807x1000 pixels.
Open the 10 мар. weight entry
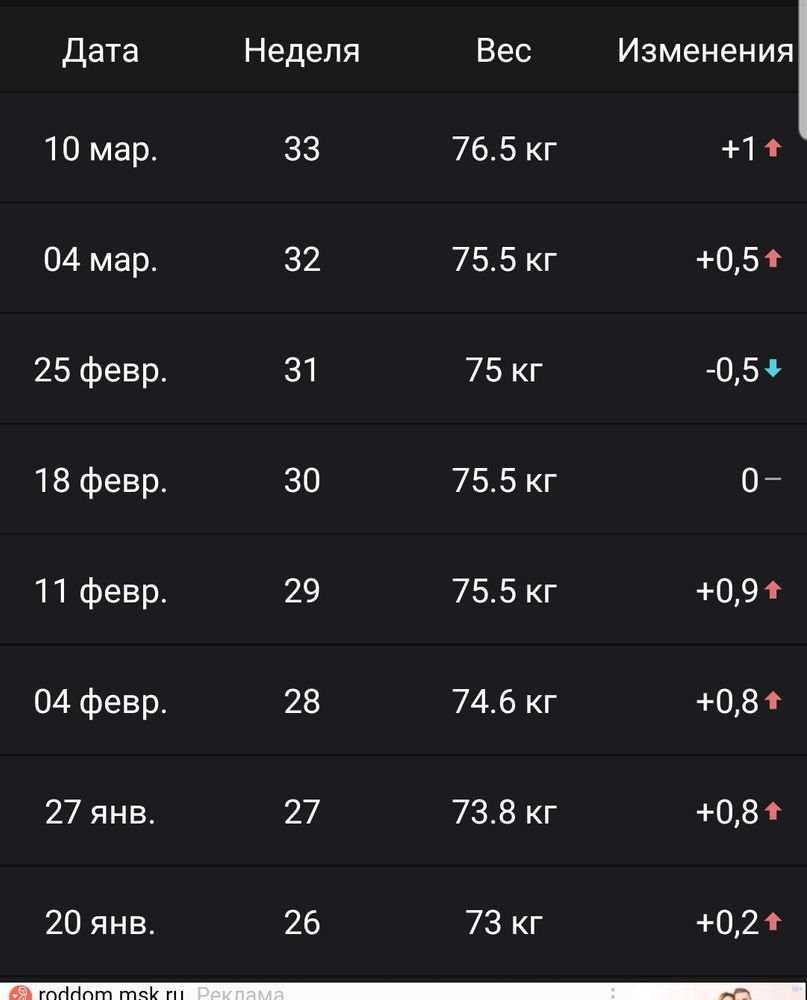coord(403,149)
